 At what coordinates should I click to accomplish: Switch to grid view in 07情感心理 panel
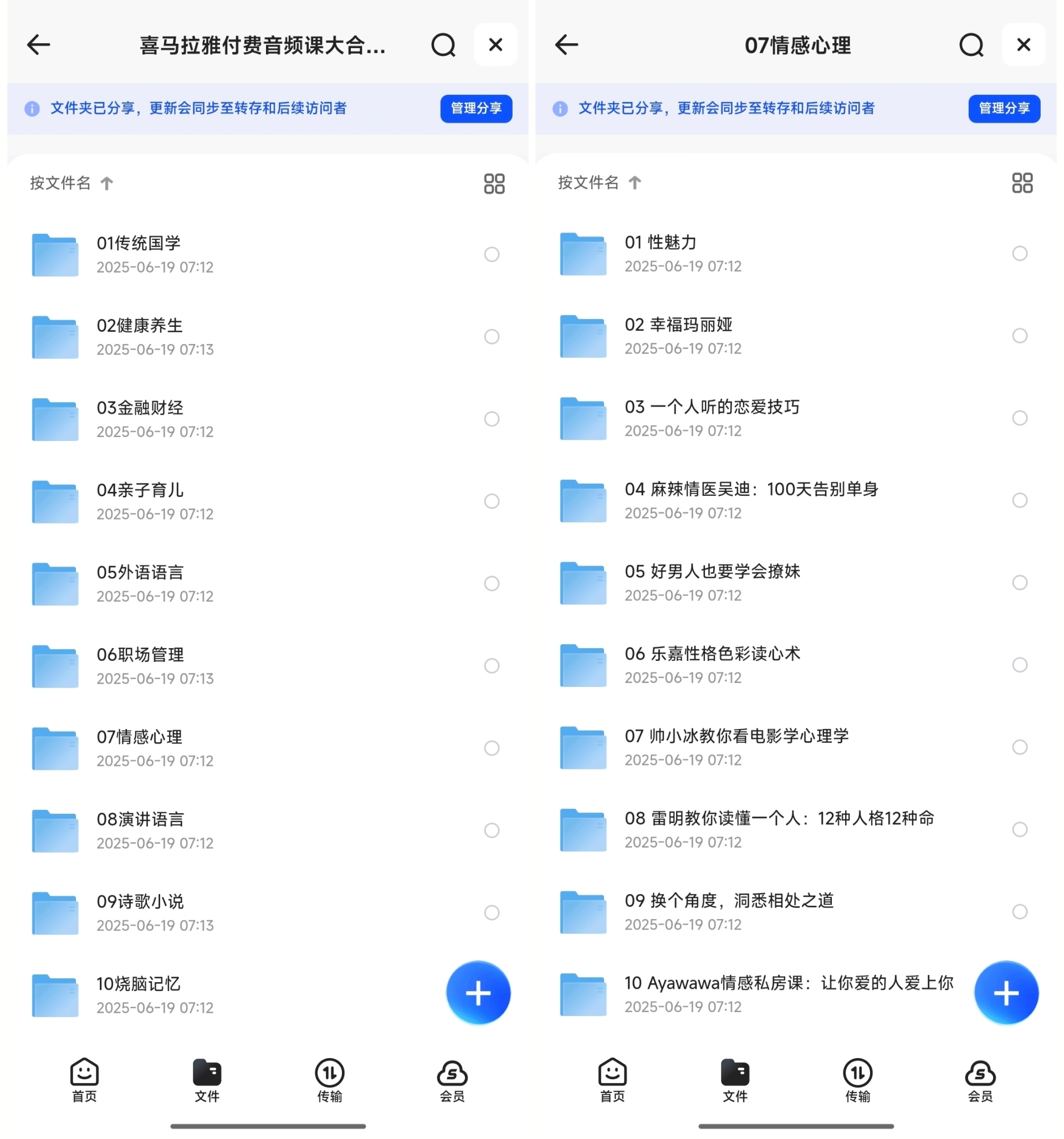click(x=1021, y=183)
